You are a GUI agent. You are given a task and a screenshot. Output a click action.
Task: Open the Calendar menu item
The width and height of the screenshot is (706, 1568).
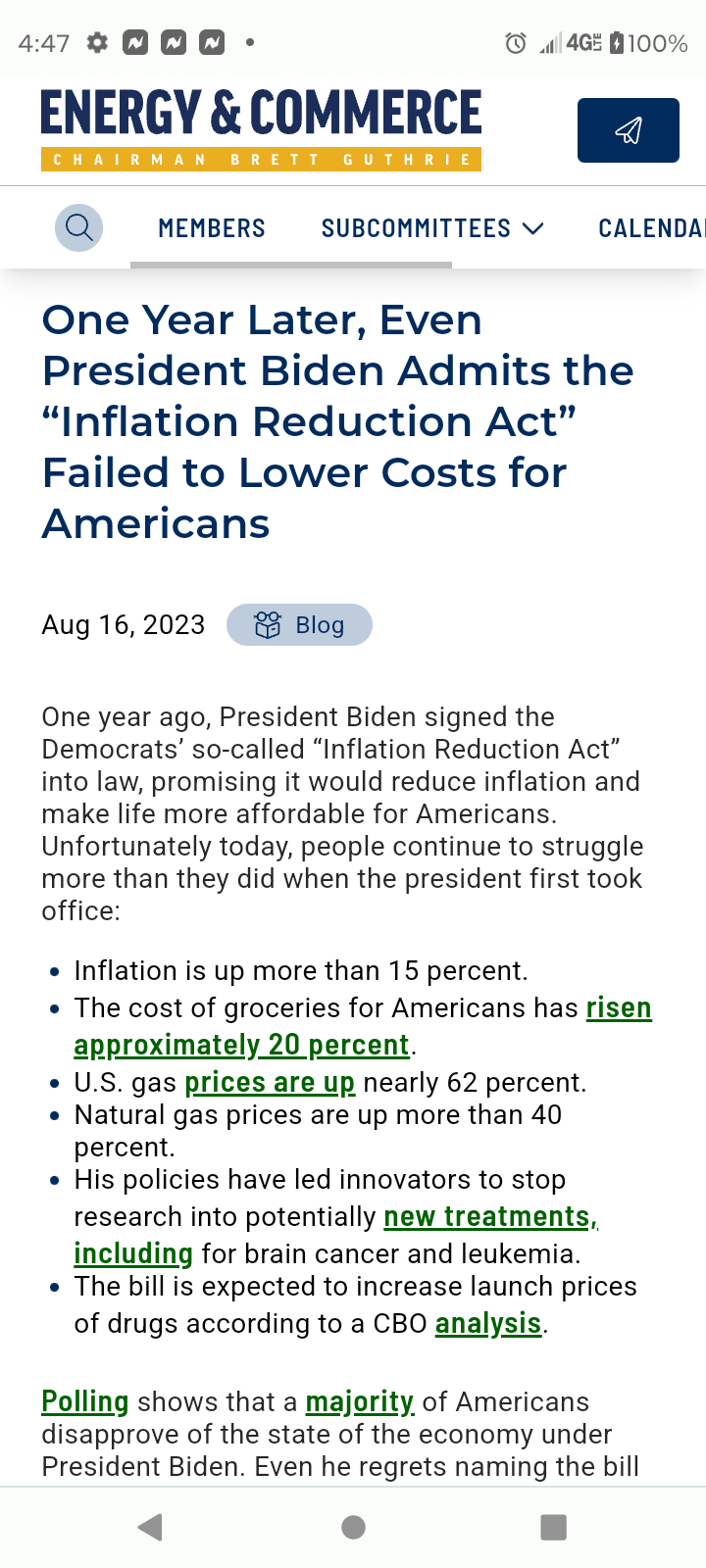click(x=651, y=228)
